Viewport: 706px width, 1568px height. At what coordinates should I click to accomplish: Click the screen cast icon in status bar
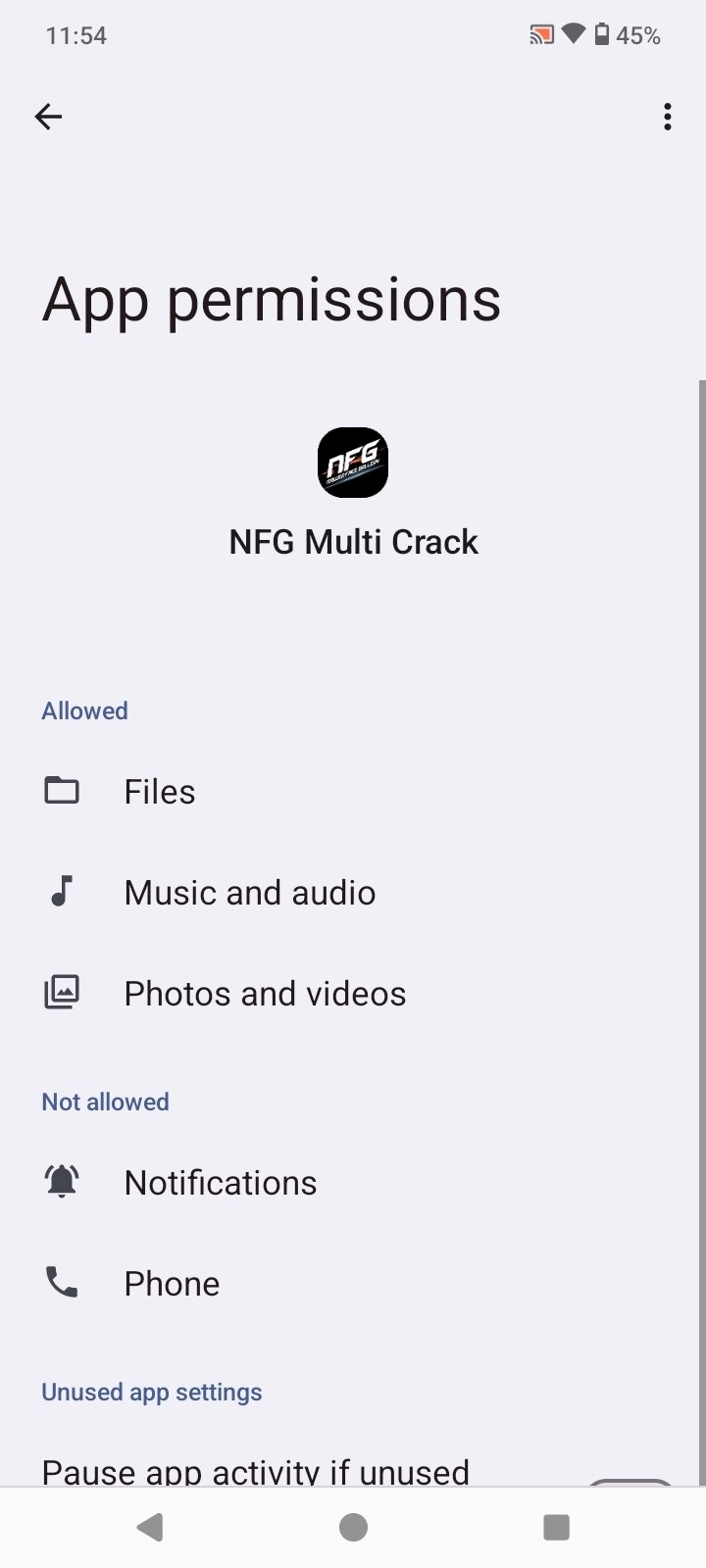coord(540,35)
